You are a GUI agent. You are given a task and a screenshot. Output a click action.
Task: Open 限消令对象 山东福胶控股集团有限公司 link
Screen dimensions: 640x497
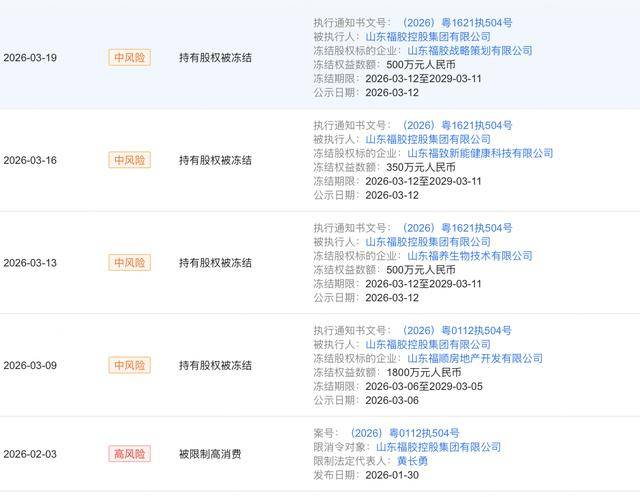tap(434, 447)
